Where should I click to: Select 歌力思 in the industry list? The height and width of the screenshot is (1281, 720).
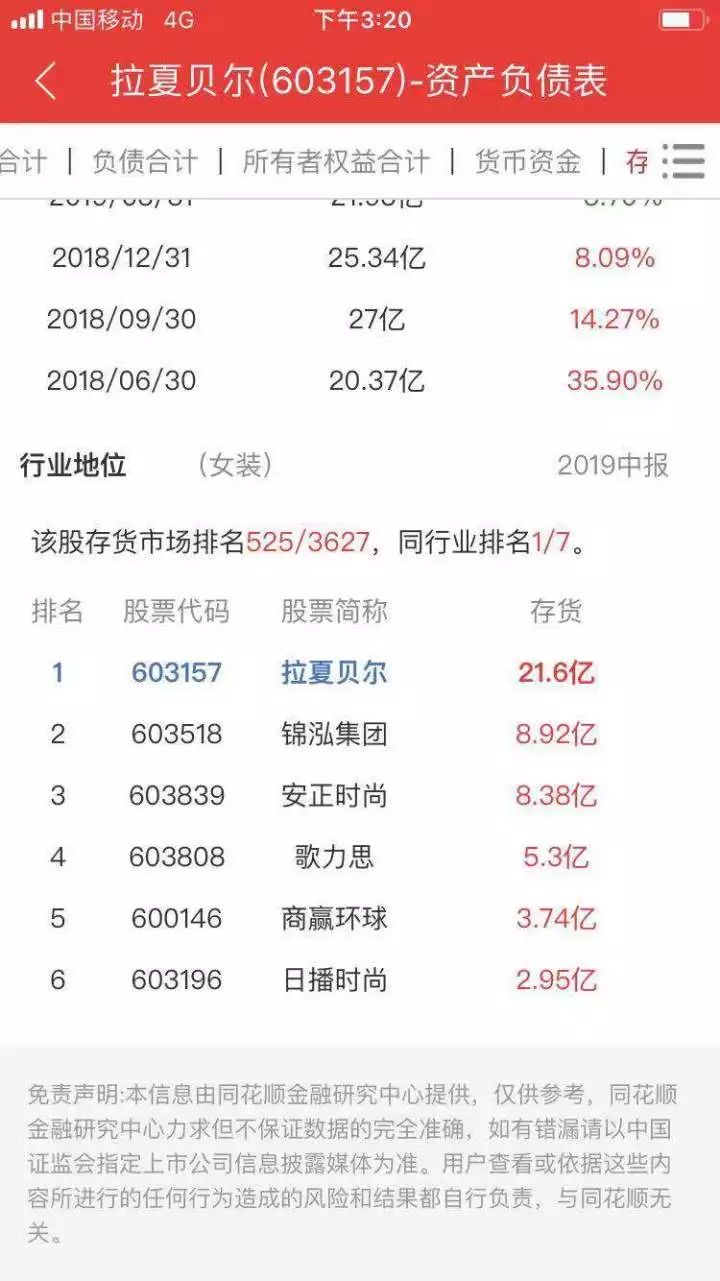coord(333,857)
